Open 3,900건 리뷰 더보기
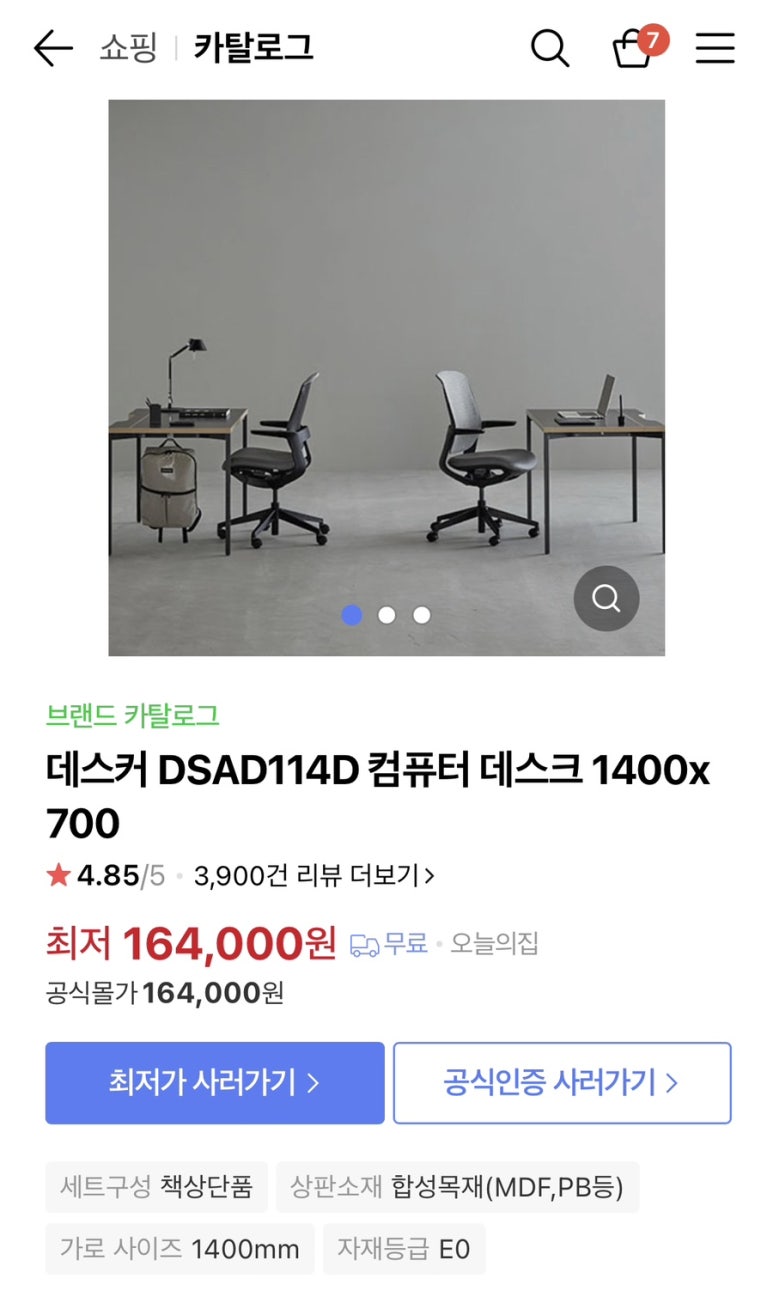Viewport: 773px width, 1303px height. 314,876
